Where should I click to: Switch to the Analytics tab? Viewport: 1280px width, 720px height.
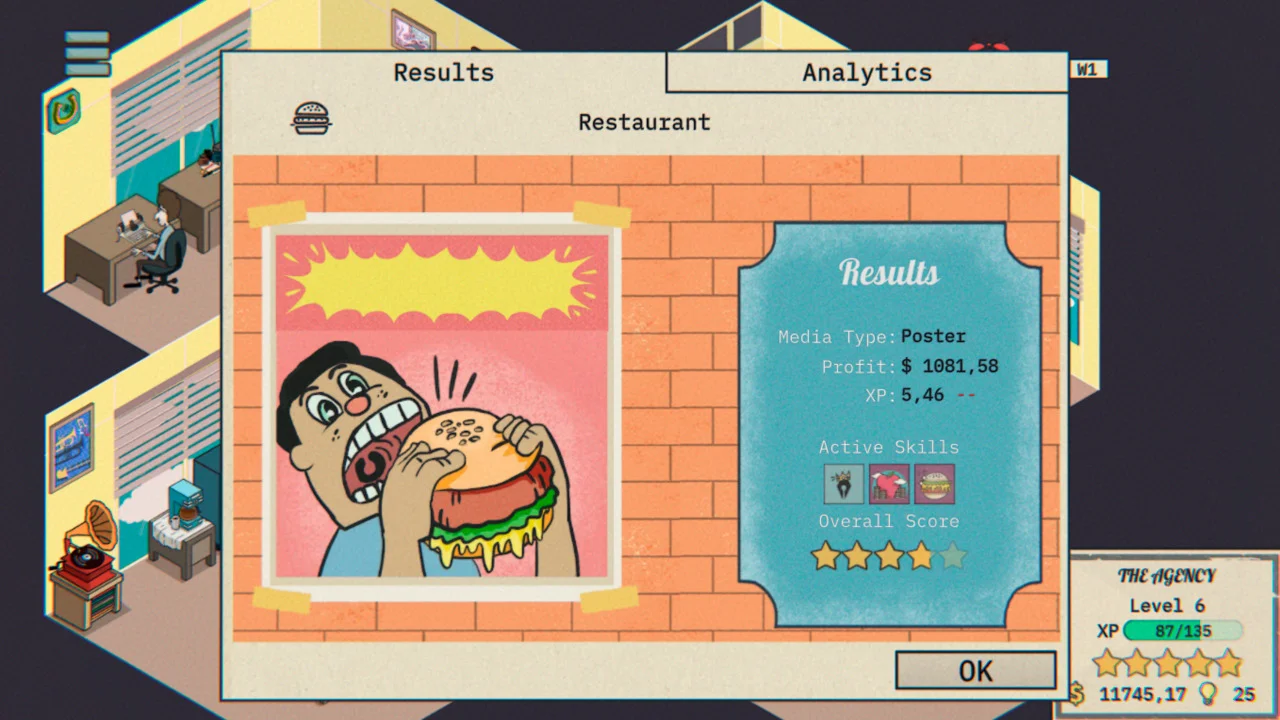point(866,73)
